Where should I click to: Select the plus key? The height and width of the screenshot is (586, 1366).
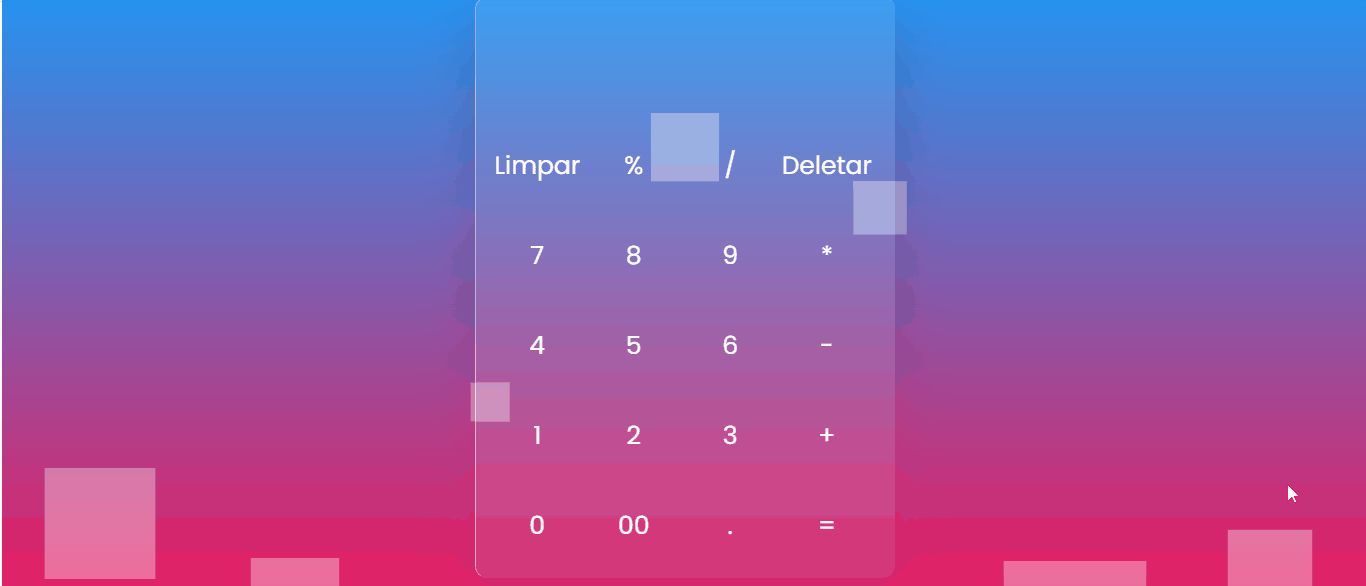[x=826, y=436]
